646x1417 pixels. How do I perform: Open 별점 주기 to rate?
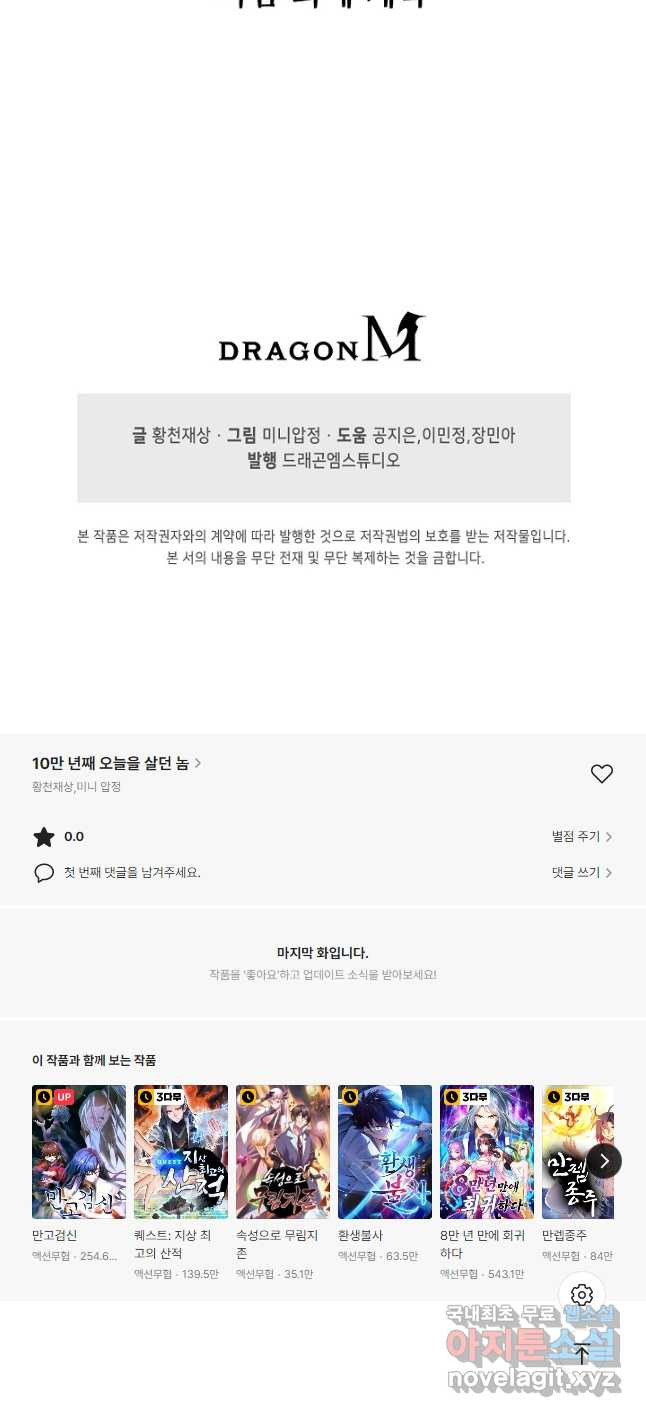pos(582,837)
